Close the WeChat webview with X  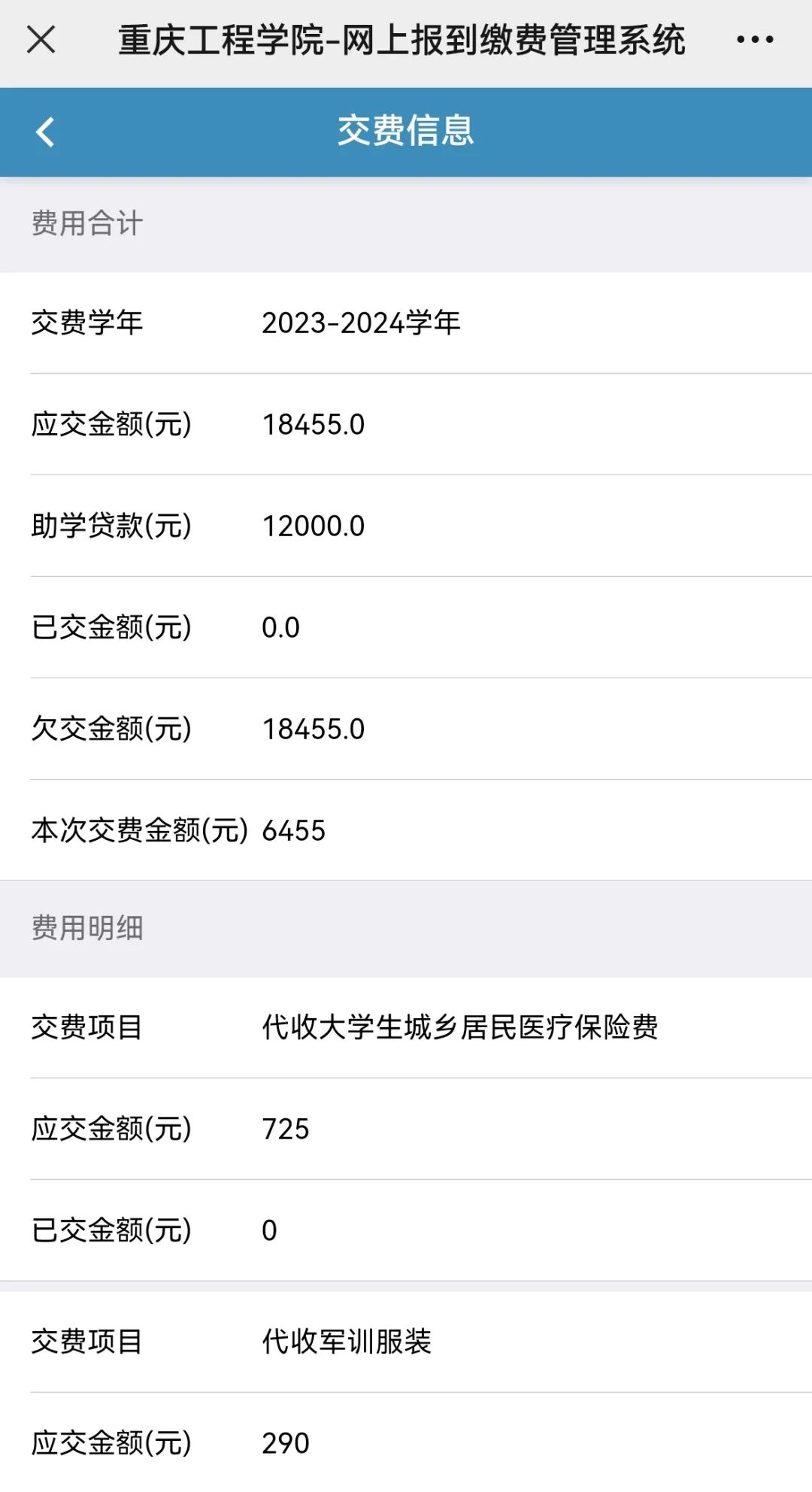[x=41, y=40]
